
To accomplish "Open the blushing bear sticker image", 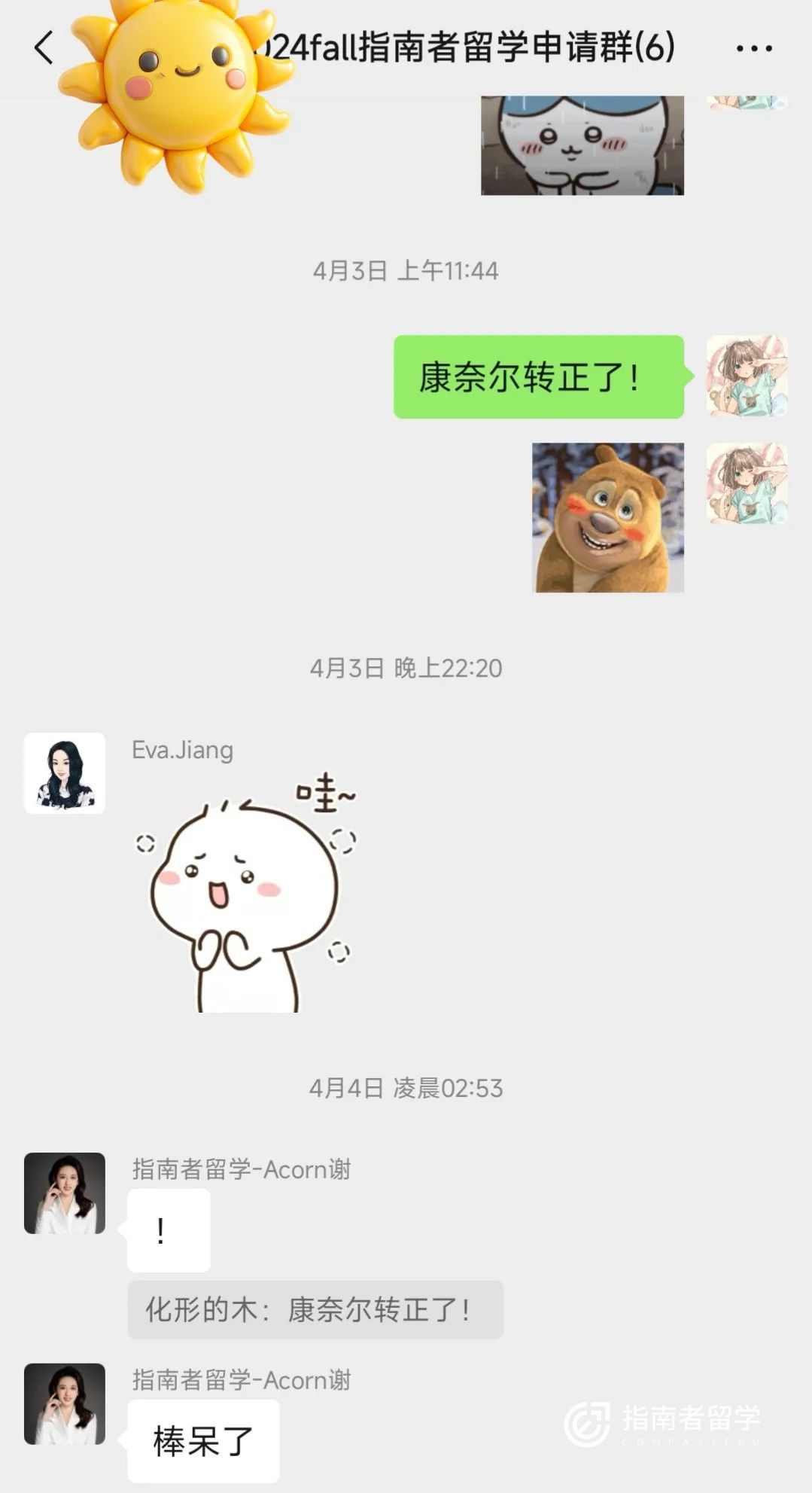I will coord(607,517).
